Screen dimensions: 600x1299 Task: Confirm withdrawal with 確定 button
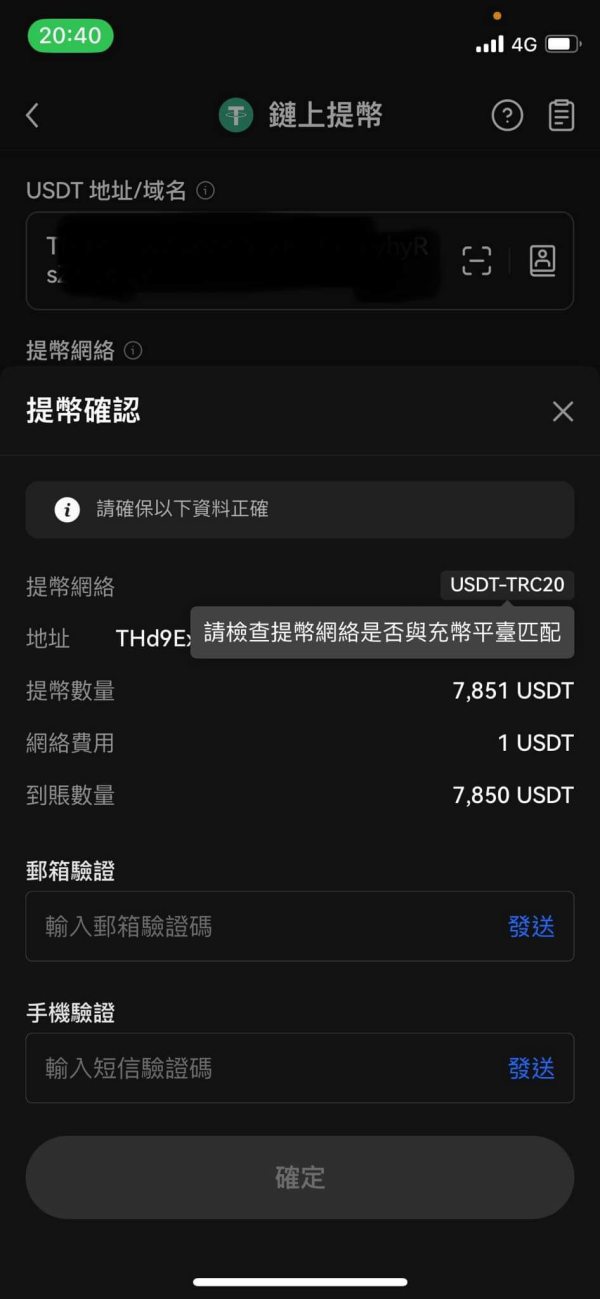[x=300, y=1177]
